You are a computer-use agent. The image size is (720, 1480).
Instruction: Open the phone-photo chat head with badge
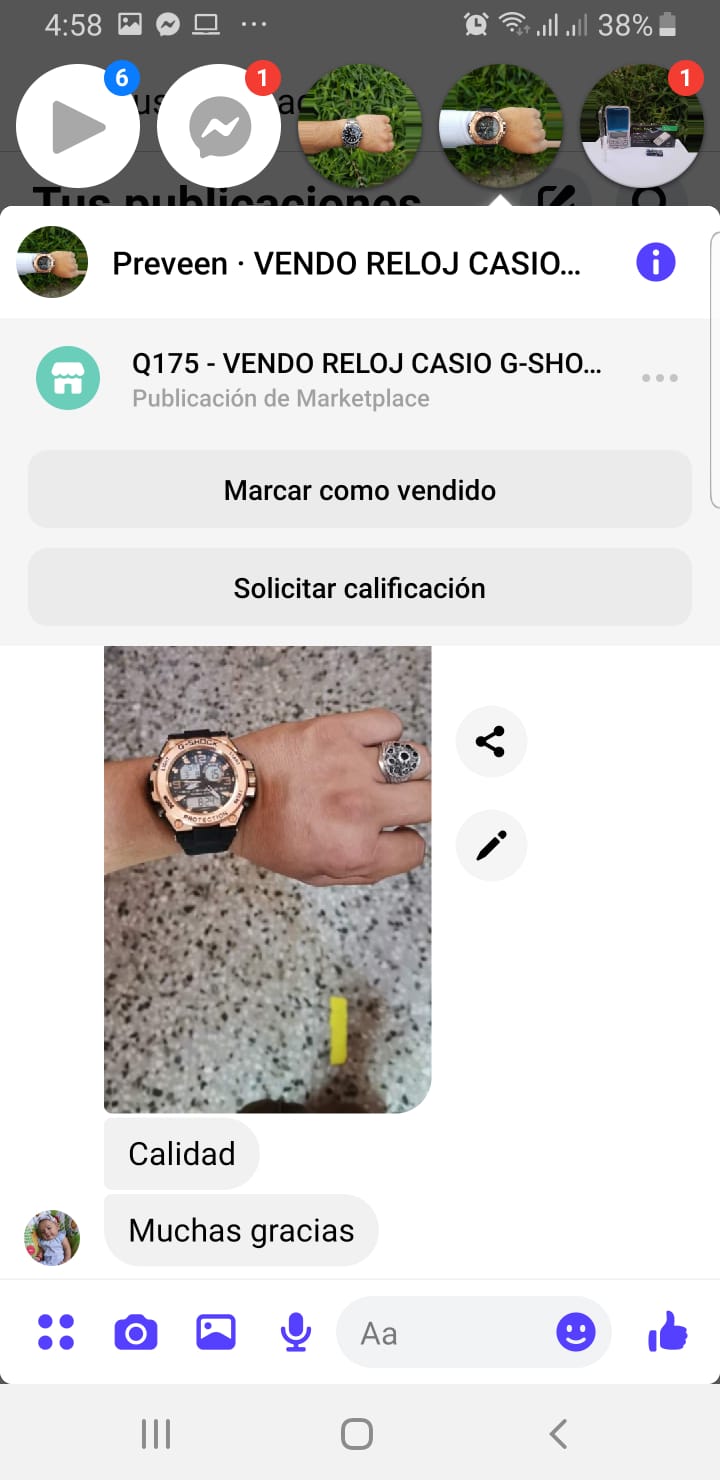[x=642, y=126]
